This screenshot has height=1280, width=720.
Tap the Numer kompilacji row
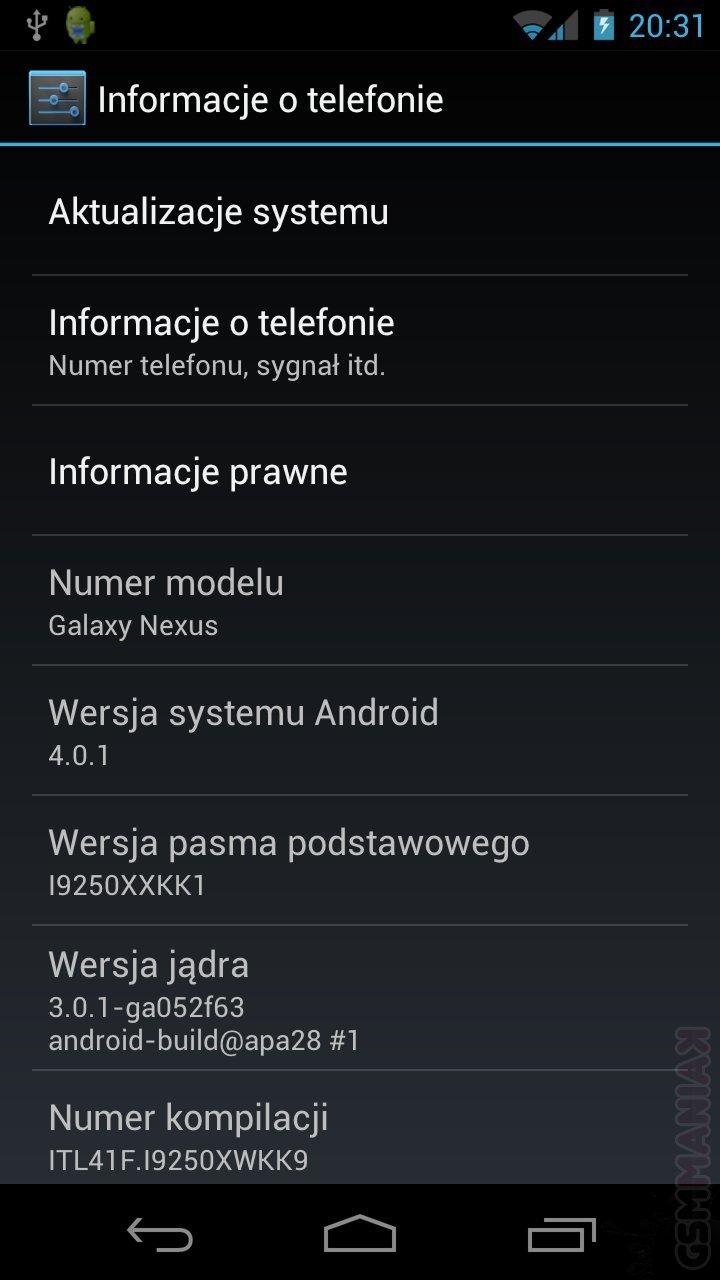(360, 1135)
